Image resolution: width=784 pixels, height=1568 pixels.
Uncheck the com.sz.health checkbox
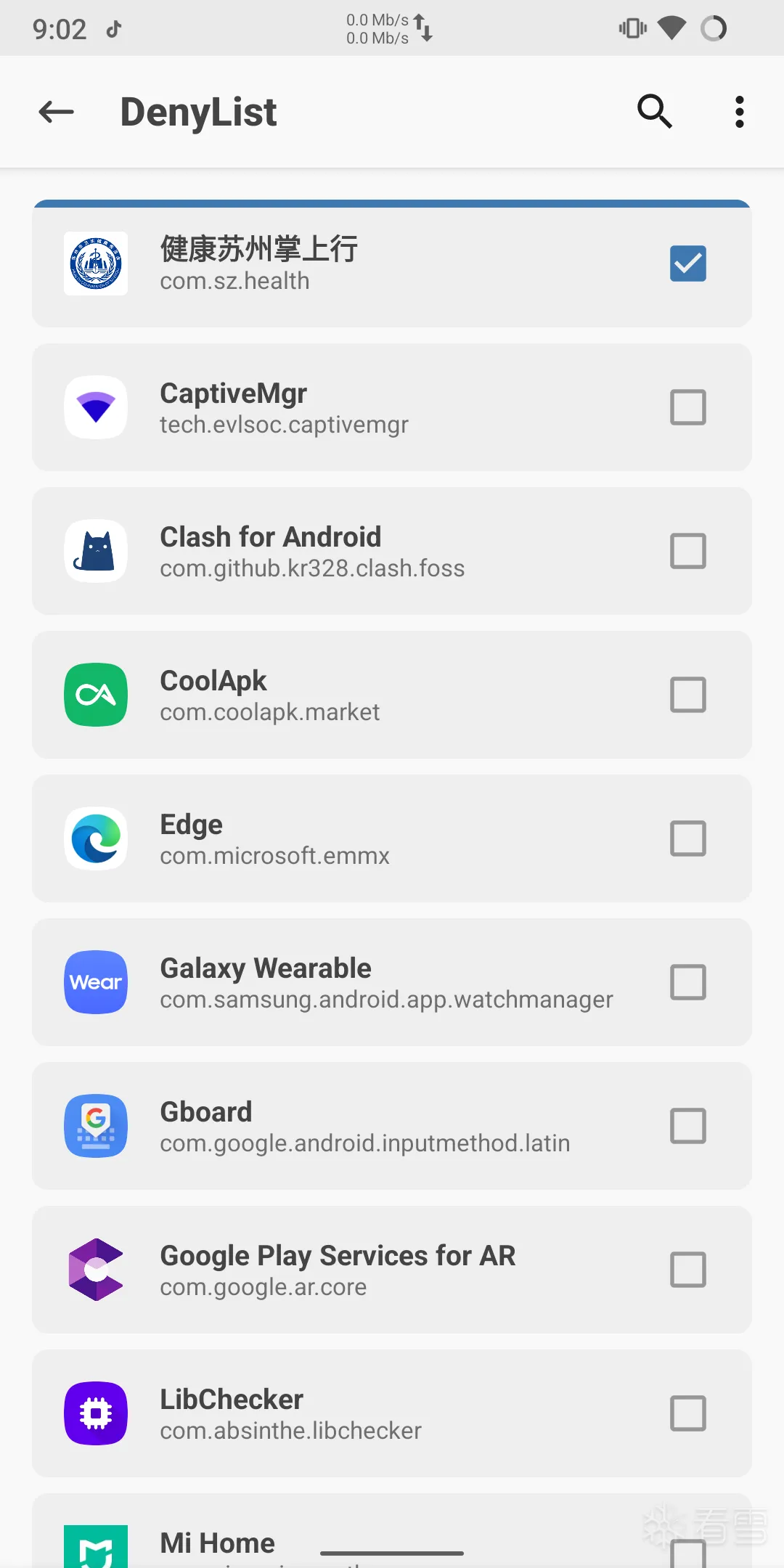(687, 264)
